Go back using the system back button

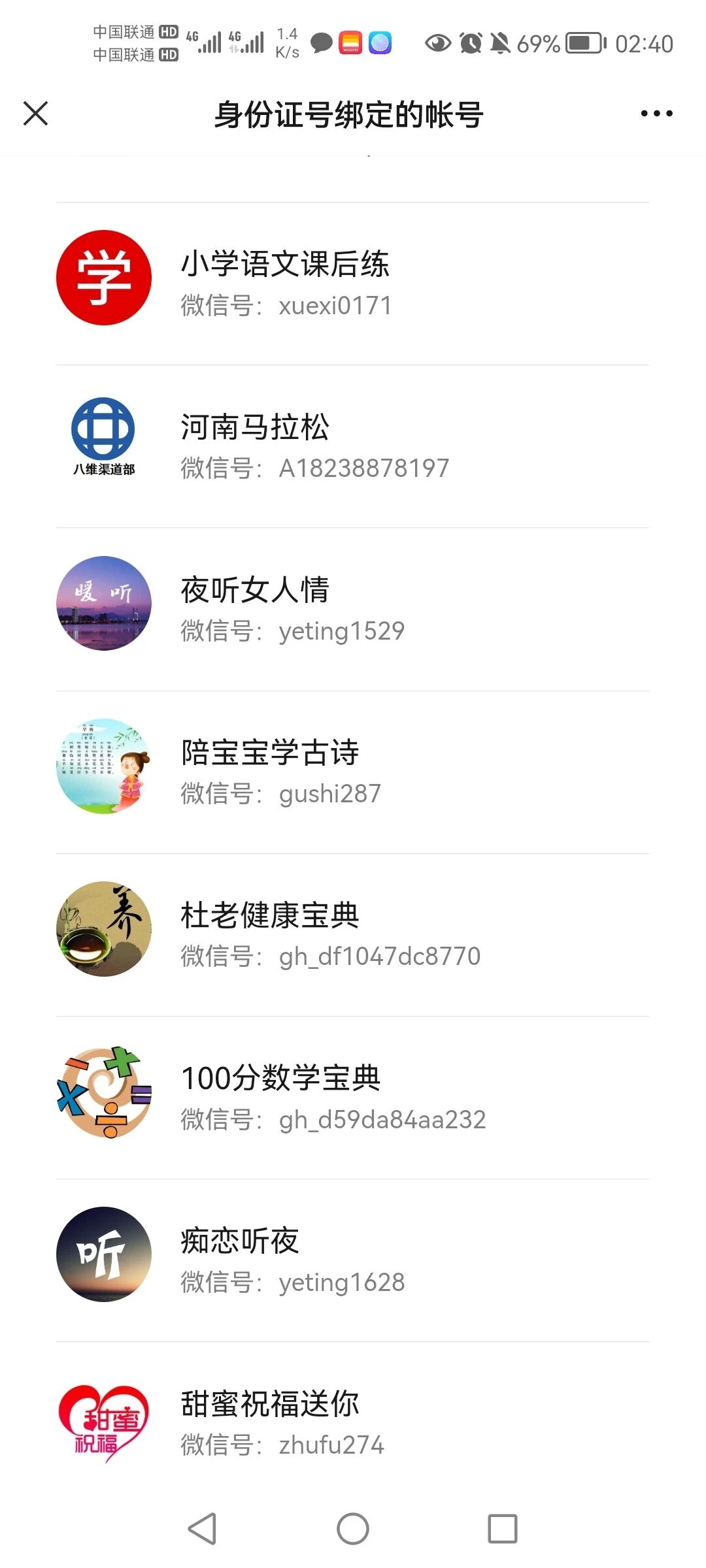coord(202,1529)
